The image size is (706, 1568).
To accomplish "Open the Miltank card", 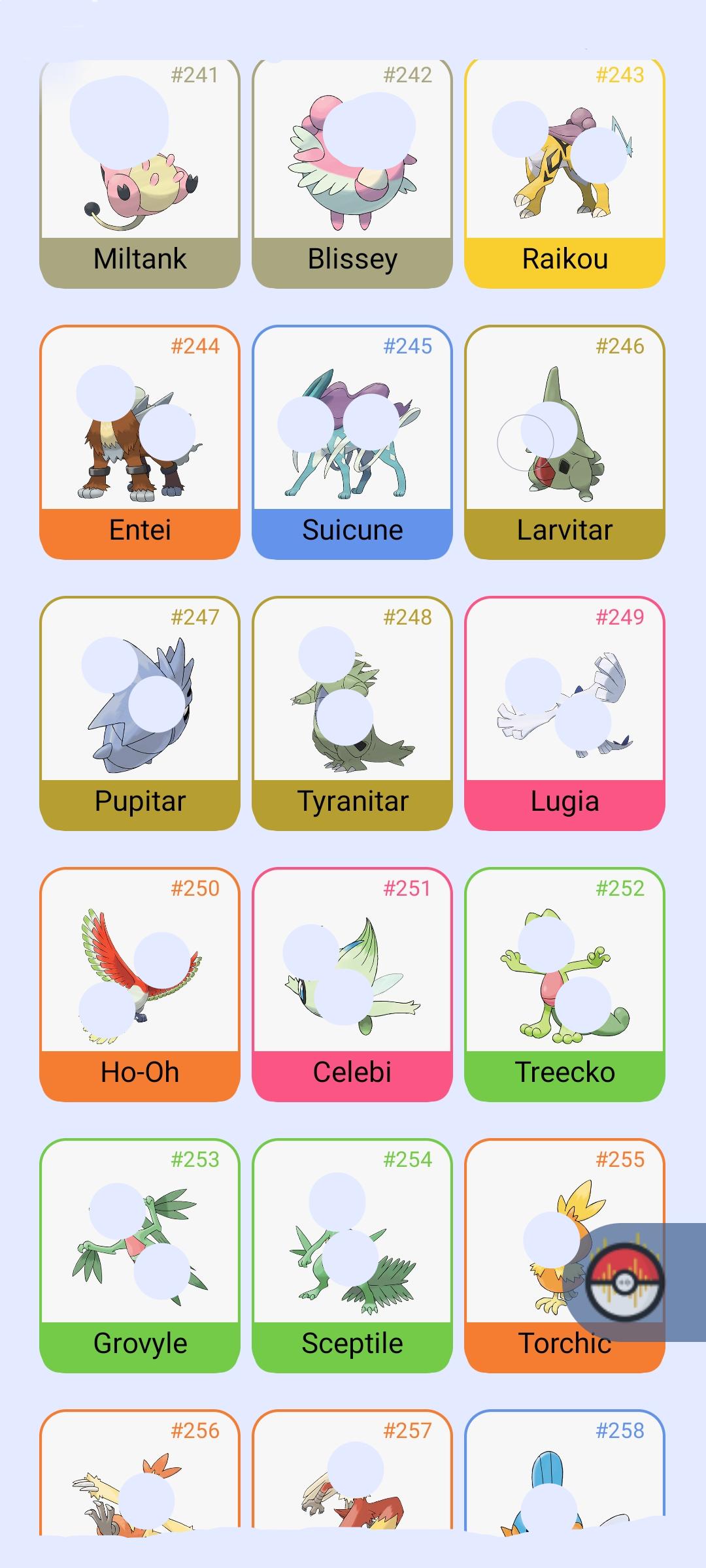I will pos(140,174).
